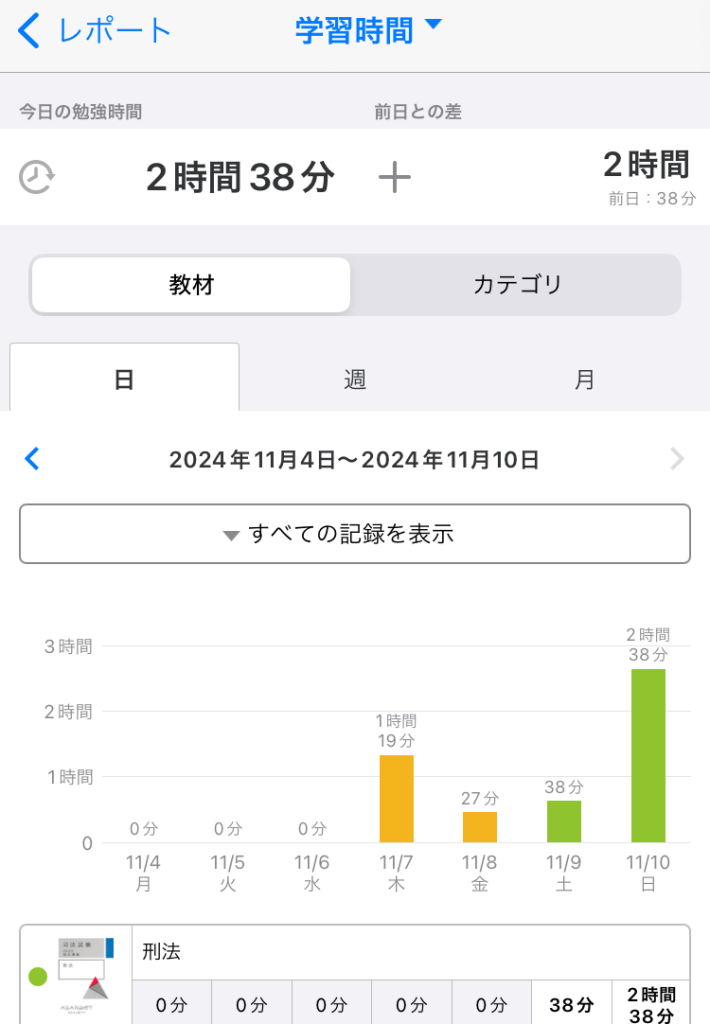This screenshot has width=710, height=1024.
Task: Show the next week's date range
Action: tap(677, 459)
